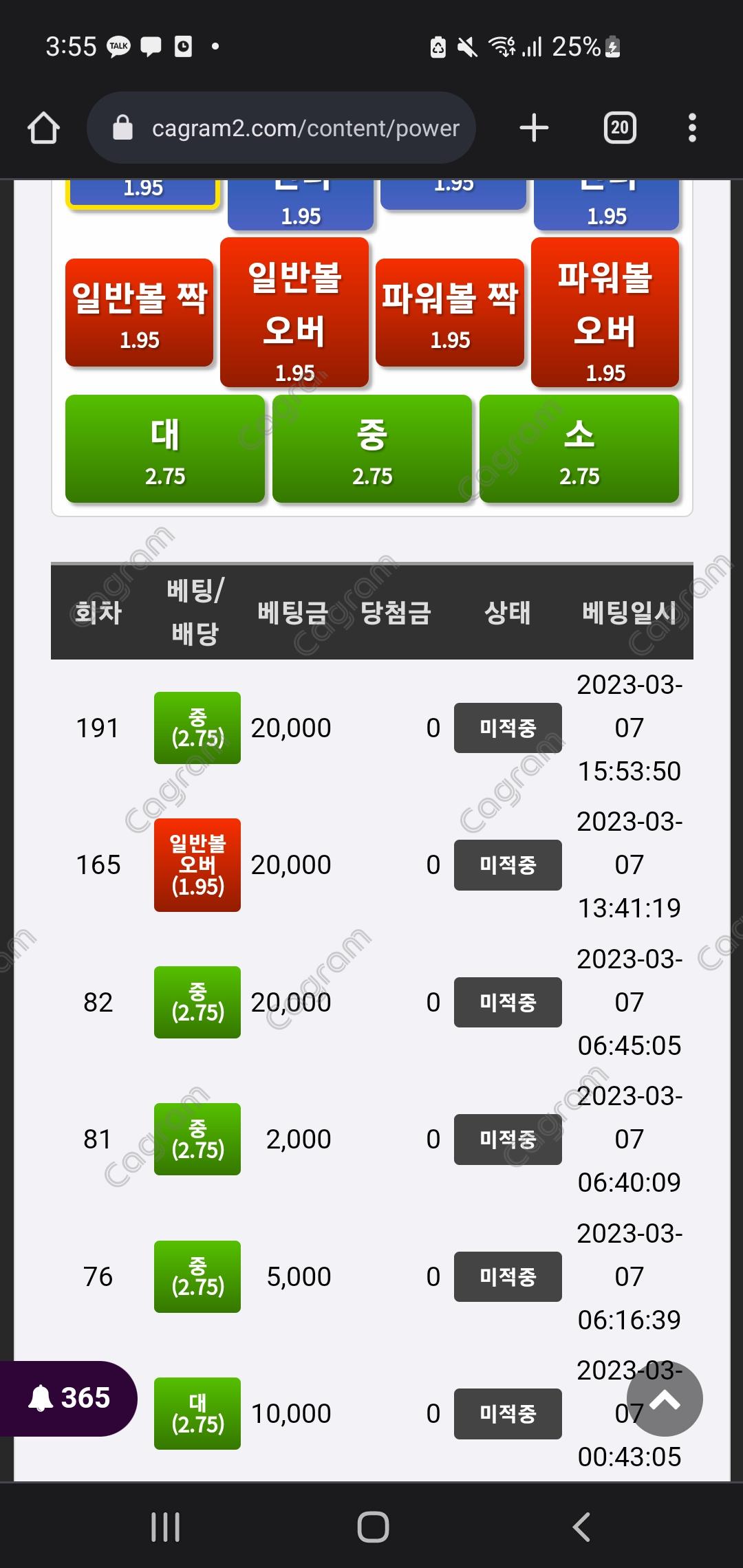Select 소 at 2.75
This screenshot has width=743, height=1568.
tap(579, 449)
